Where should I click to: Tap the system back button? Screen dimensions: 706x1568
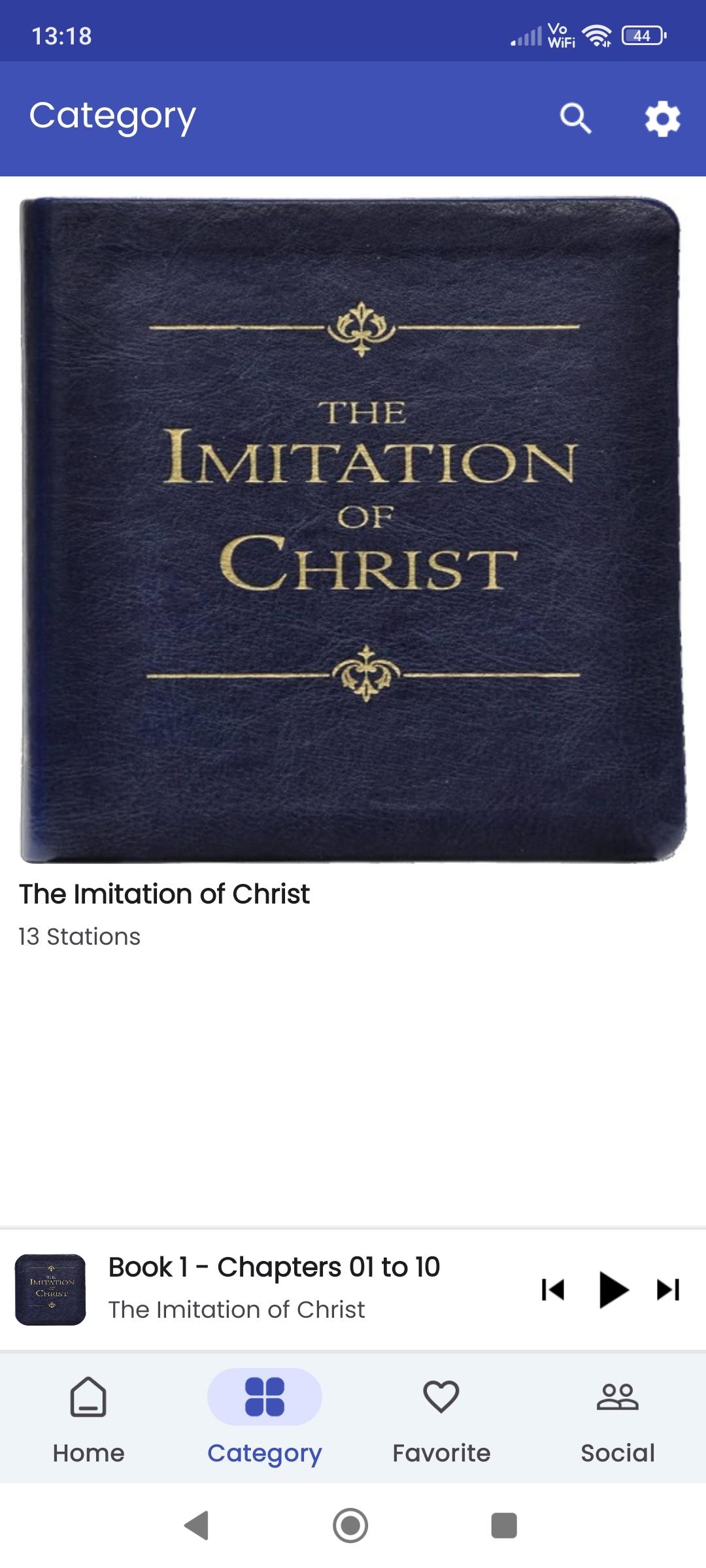tap(197, 1526)
